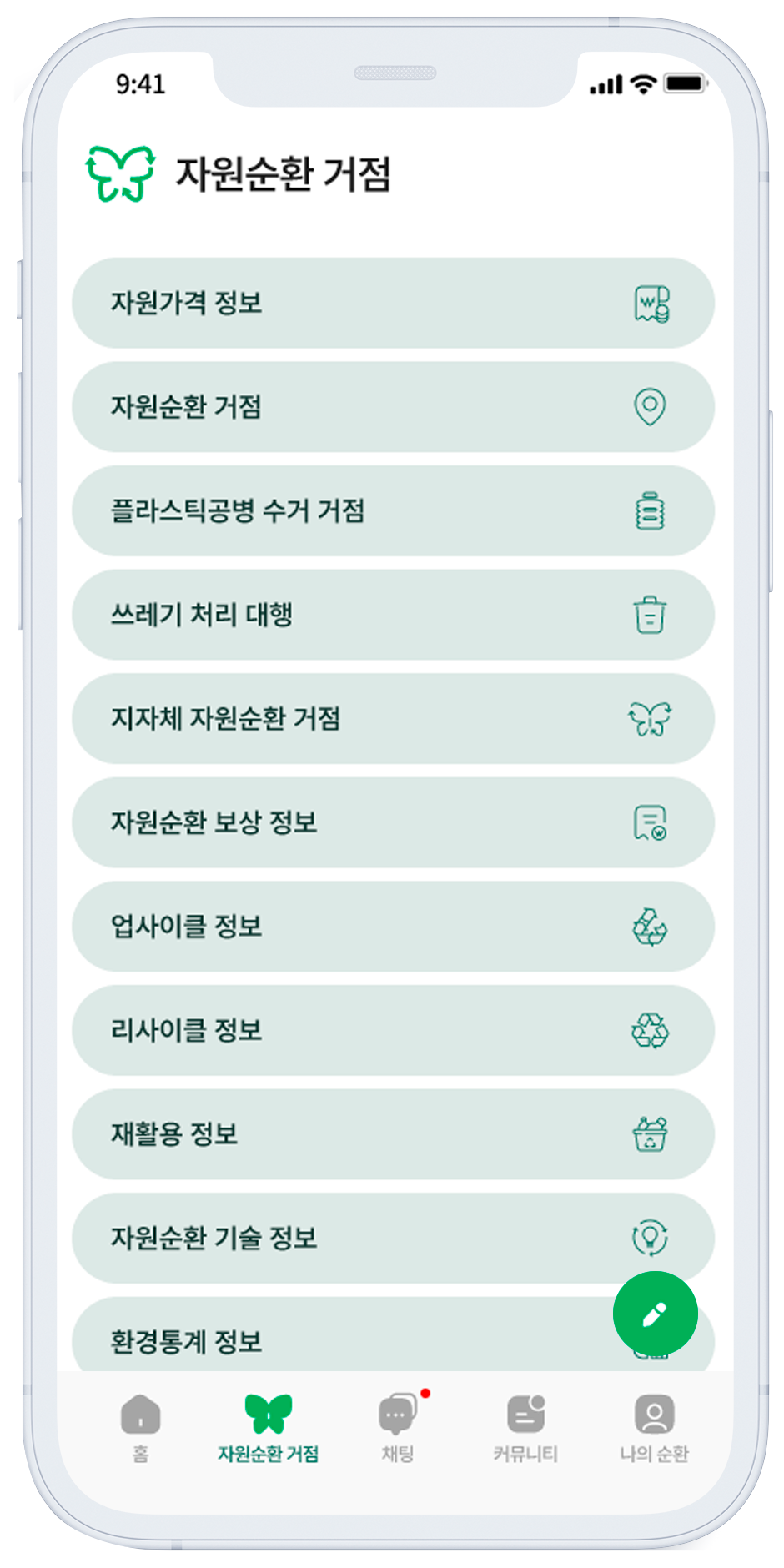Open 자원순환 기술 정보

click(392, 1238)
